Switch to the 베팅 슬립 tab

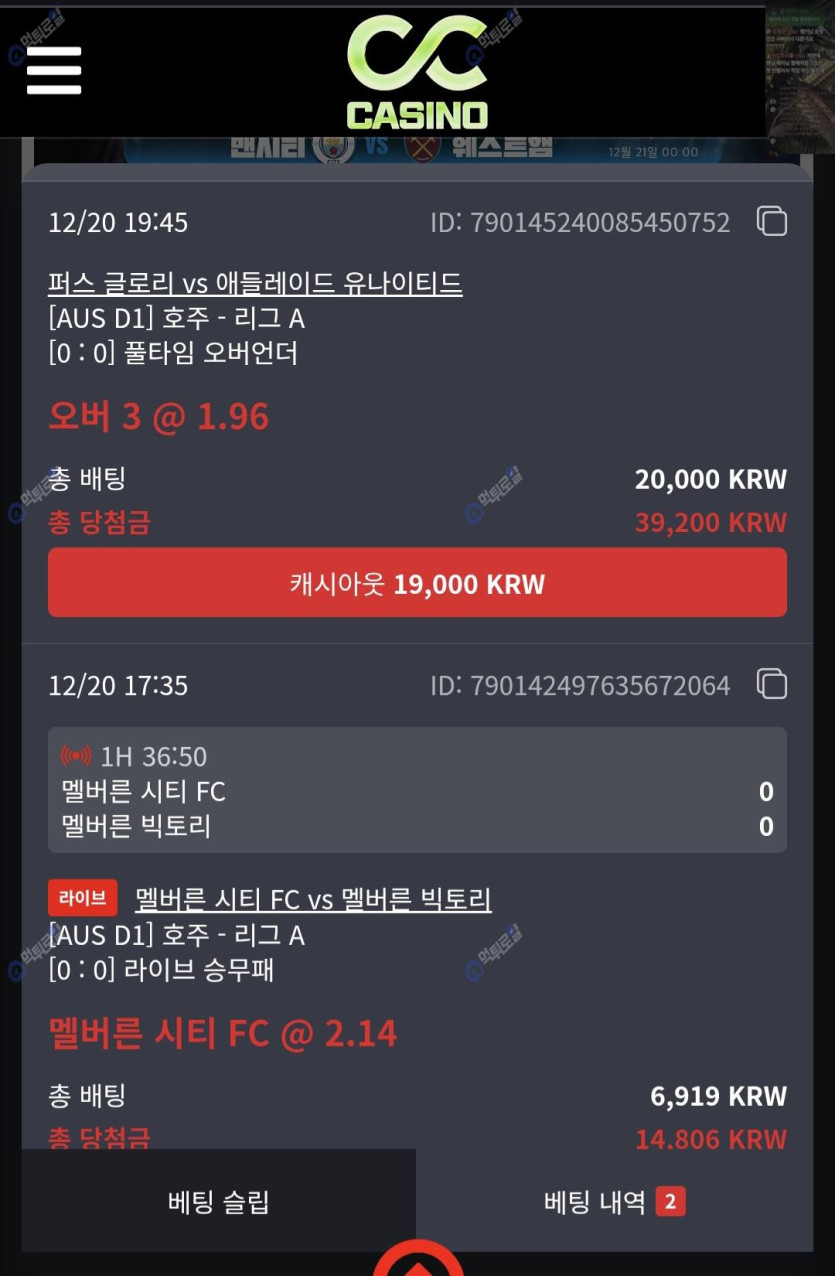coord(219,1201)
